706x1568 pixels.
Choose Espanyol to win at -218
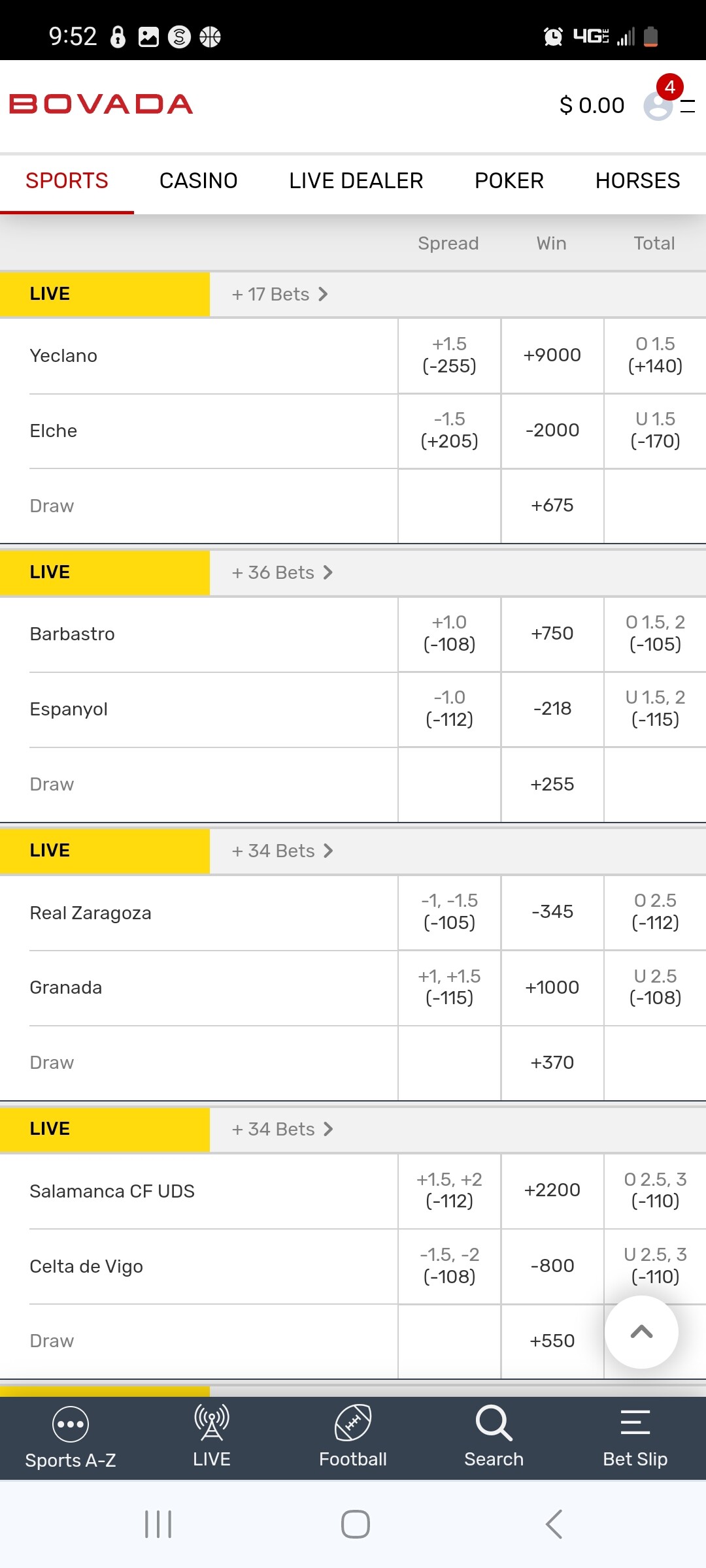click(x=552, y=709)
